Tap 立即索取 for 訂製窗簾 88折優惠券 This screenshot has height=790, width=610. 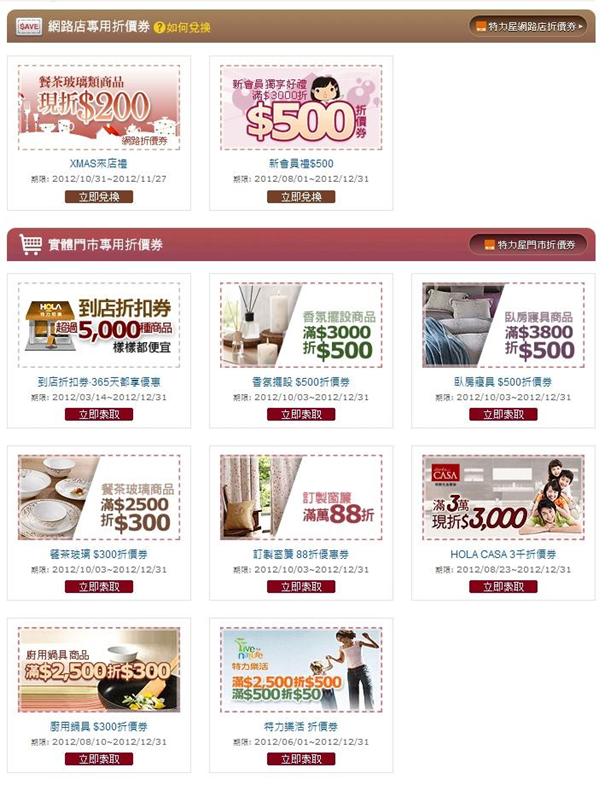point(301,586)
